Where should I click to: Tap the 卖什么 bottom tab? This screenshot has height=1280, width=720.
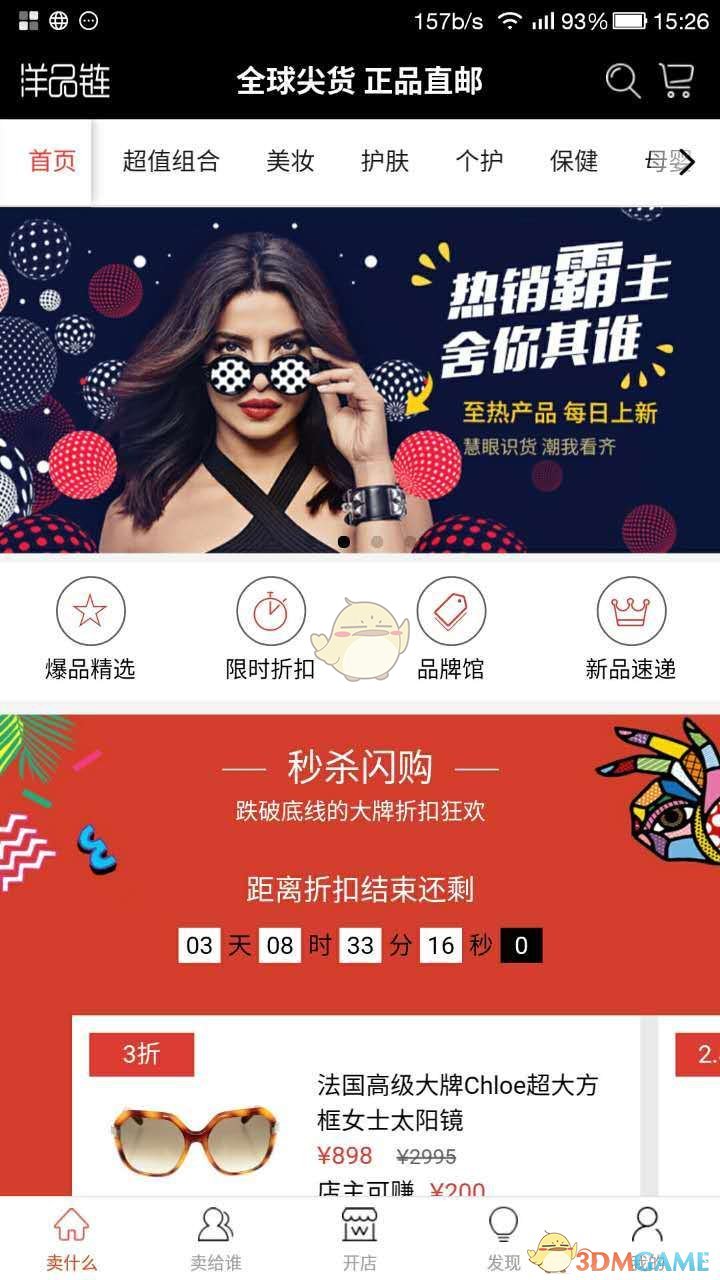click(x=72, y=1238)
